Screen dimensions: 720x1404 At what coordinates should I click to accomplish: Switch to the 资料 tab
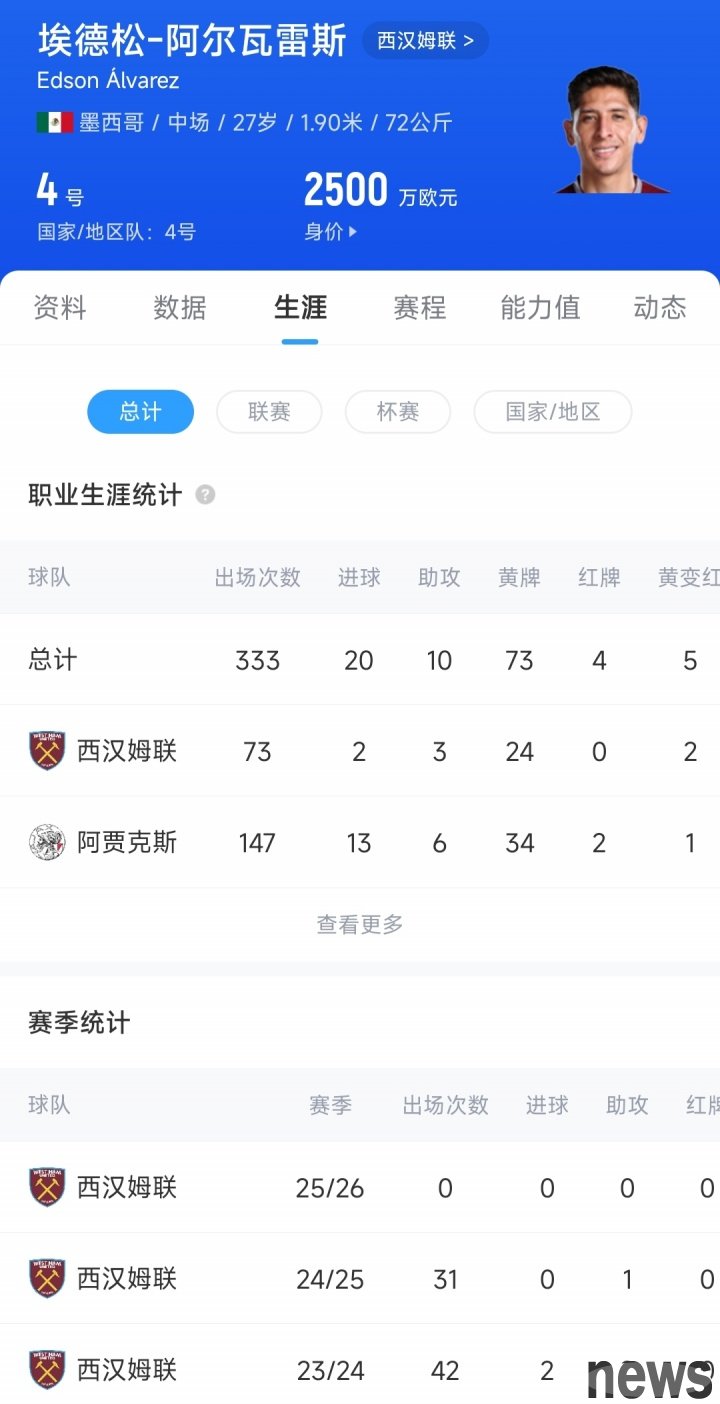60,307
